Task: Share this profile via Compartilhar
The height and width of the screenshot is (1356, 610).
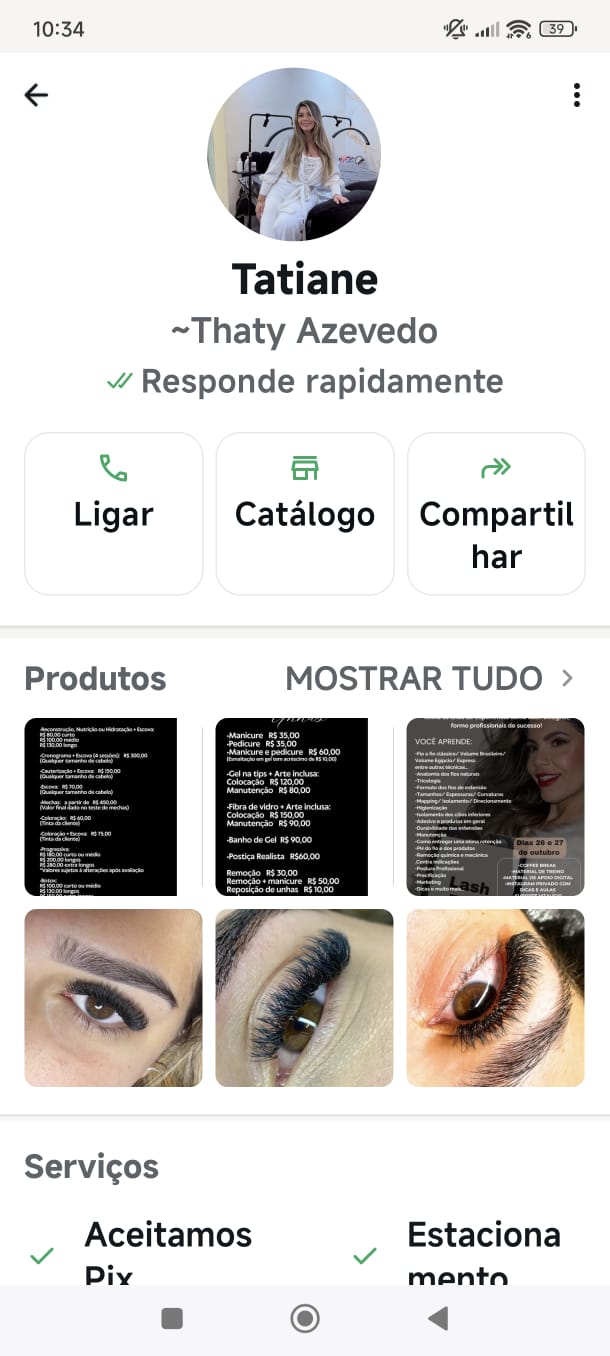Action: click(496, 513)
